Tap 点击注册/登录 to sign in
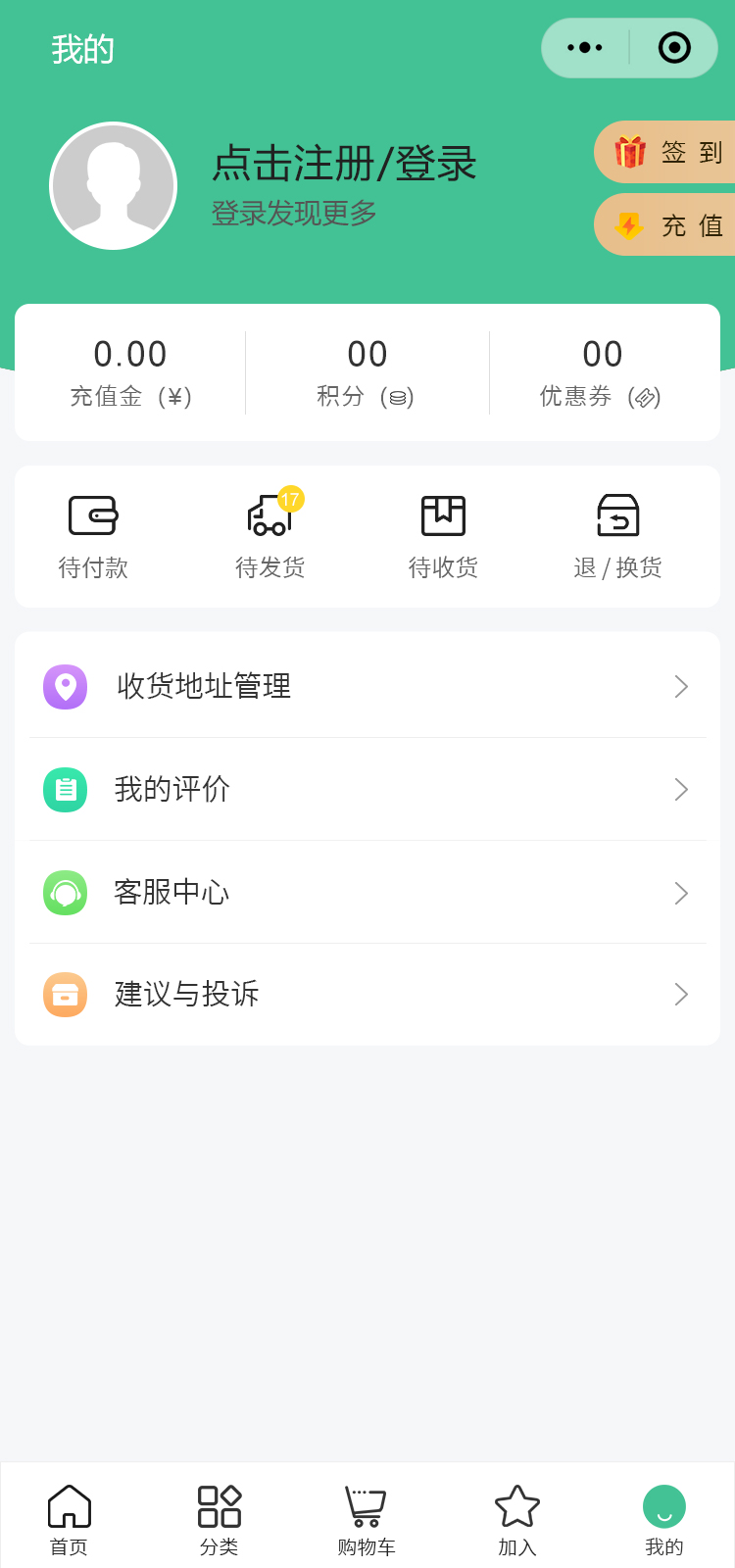Image resolution: width=735 pixels, height=1568 pixels. point(344,164)
